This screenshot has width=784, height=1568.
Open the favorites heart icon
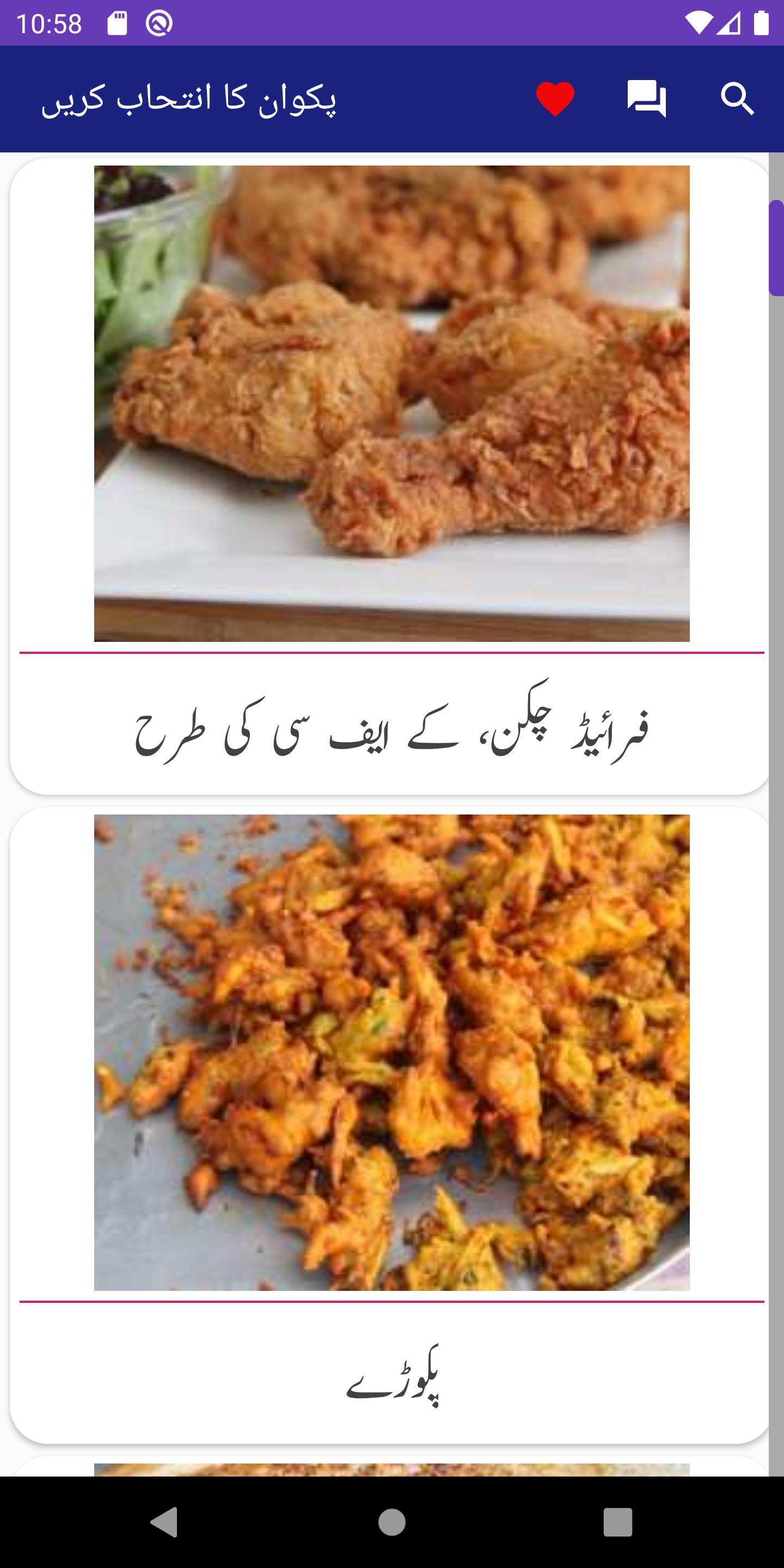(555, 99)
